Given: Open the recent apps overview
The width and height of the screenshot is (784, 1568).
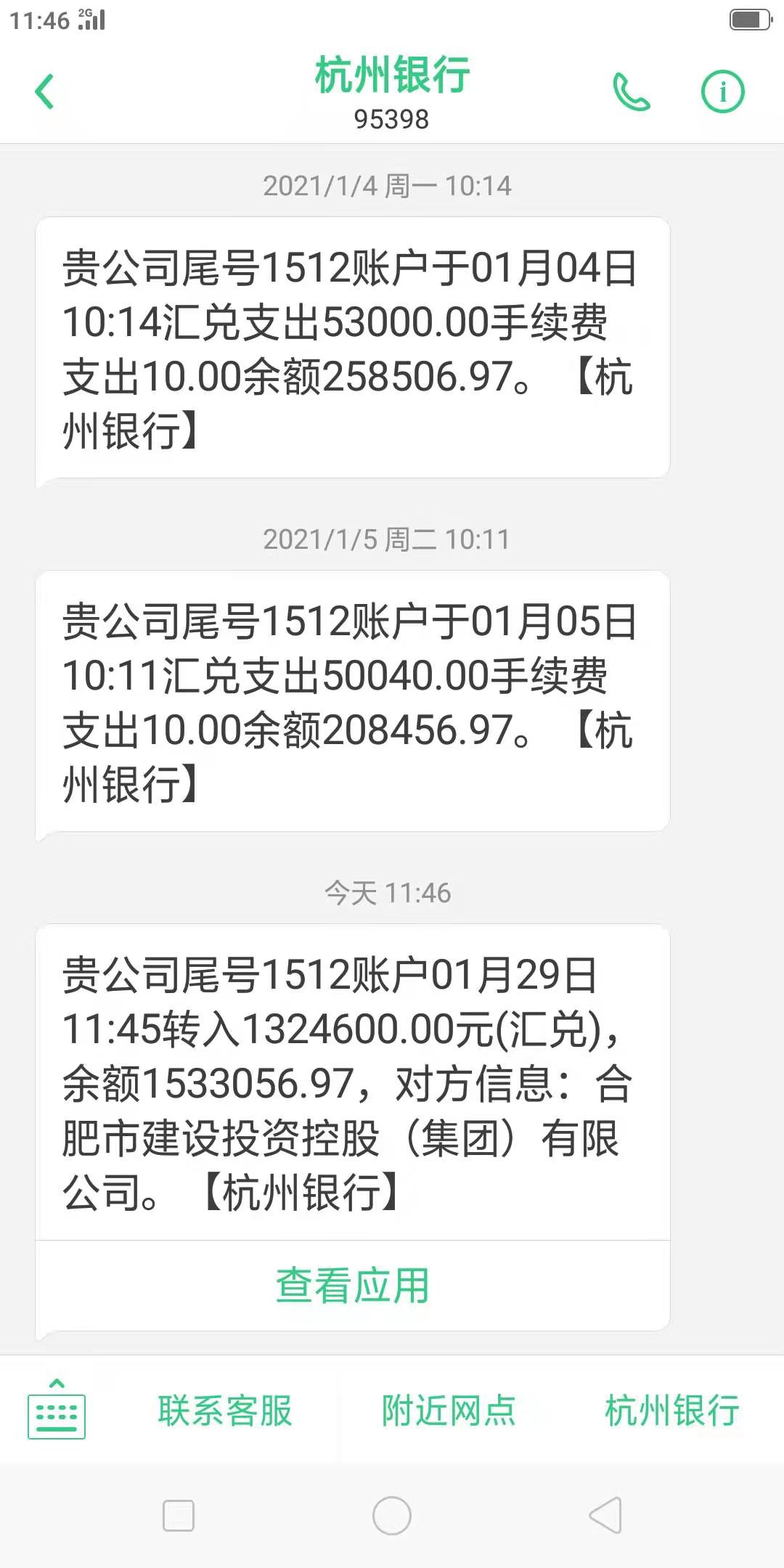Looking at the screenshot, I should click(x=179, y=1516).
